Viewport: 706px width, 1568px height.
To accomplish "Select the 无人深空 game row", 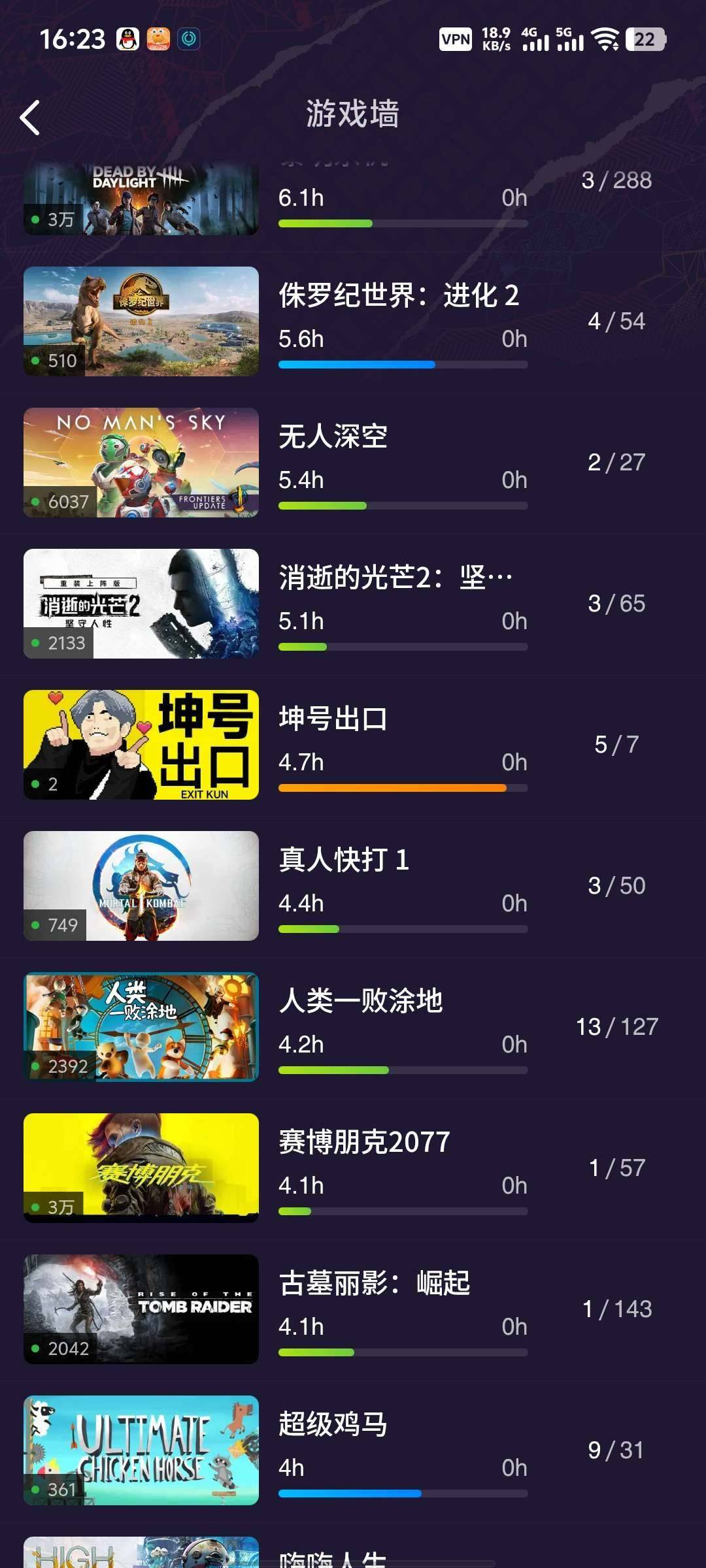I will tap(353, 461).
